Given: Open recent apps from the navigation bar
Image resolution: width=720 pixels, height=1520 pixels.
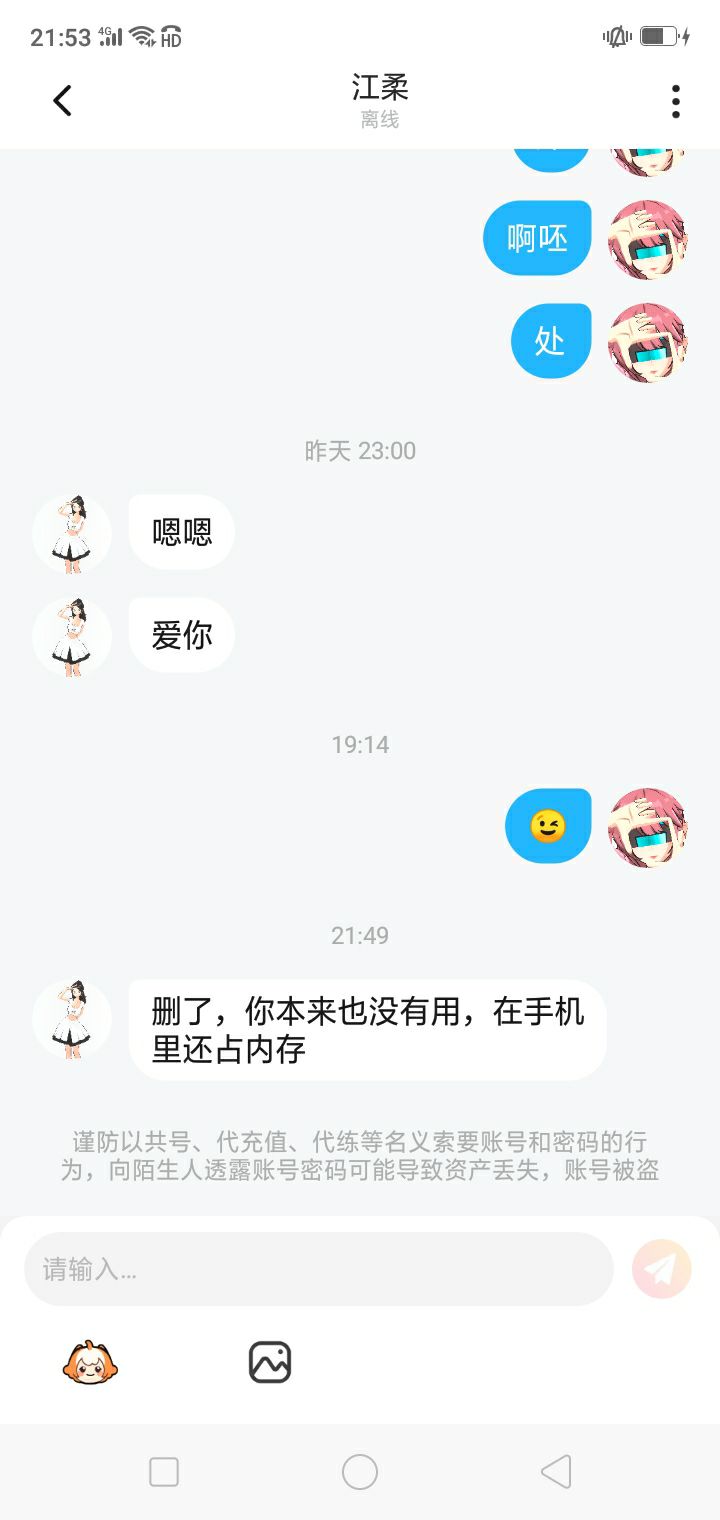Looking at the screenshot, I should tap(164, 1472).
